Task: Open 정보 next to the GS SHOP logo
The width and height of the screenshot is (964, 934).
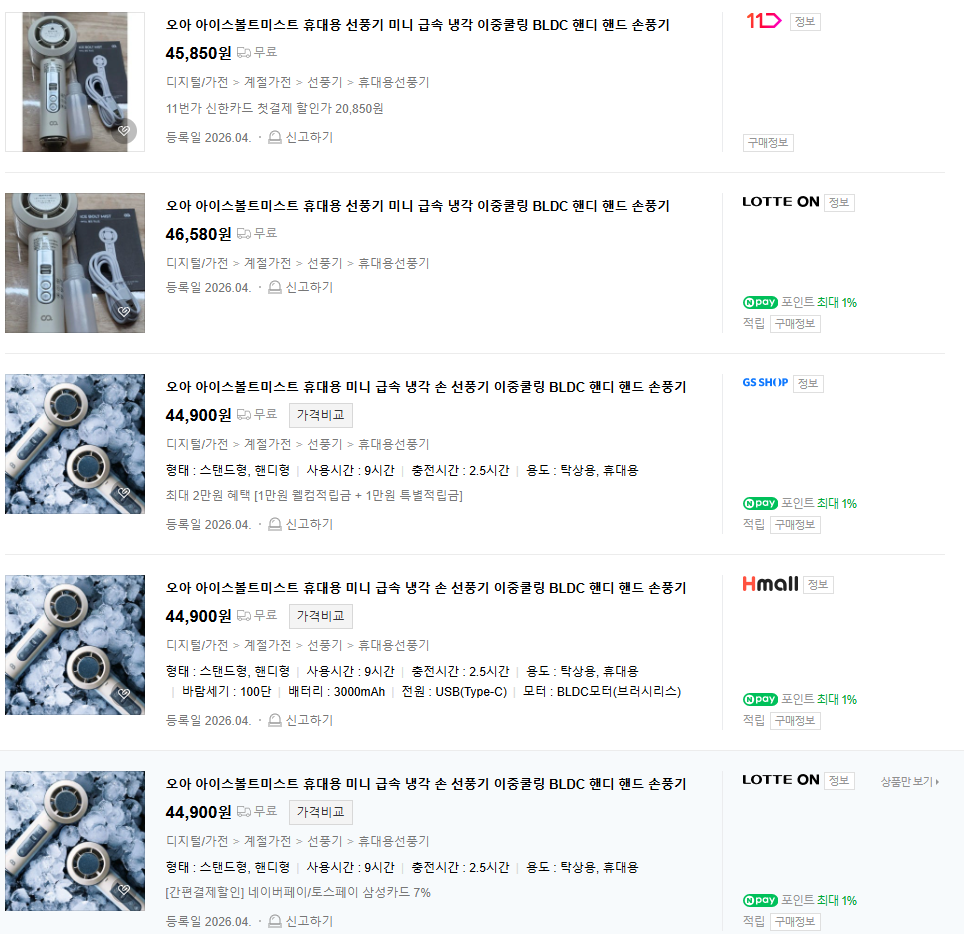Action: click(808, 383)
